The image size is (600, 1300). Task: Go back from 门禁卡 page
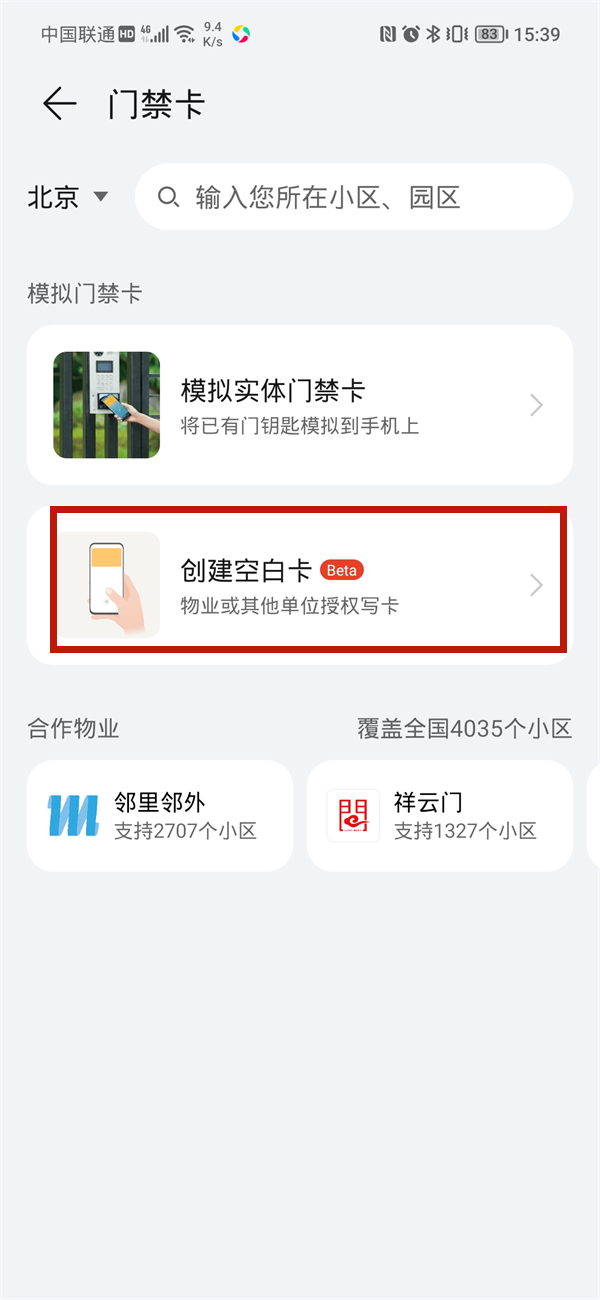click(60, 104)
